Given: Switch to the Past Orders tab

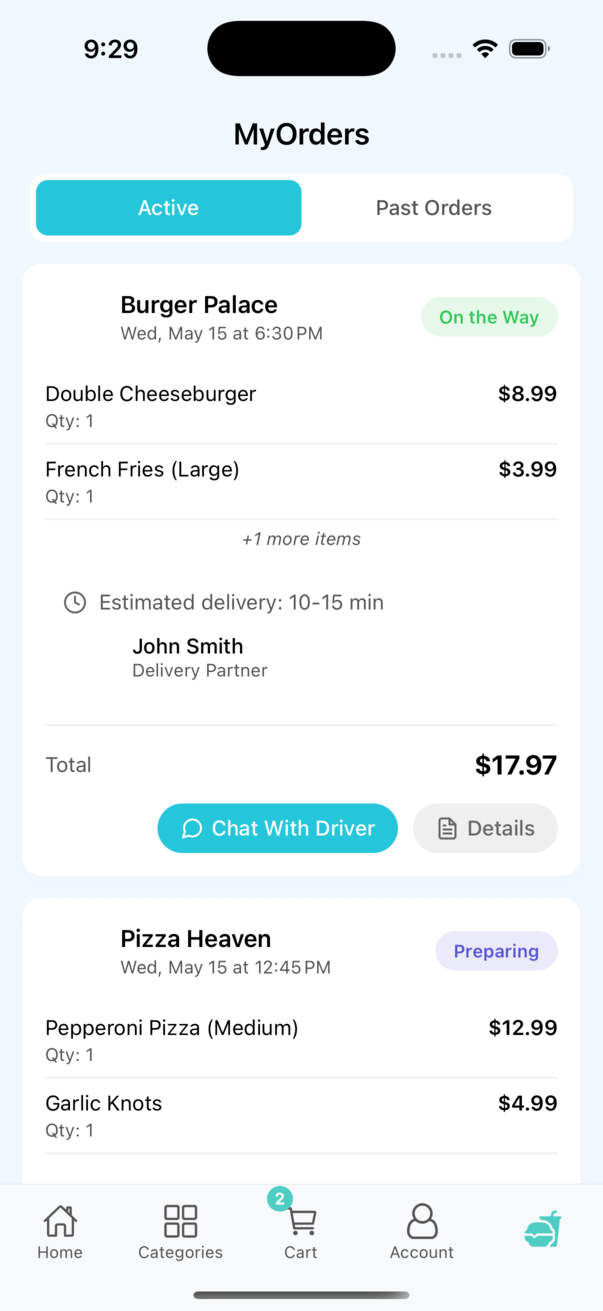Looking at the screenshot, I should tap(433, 208).
